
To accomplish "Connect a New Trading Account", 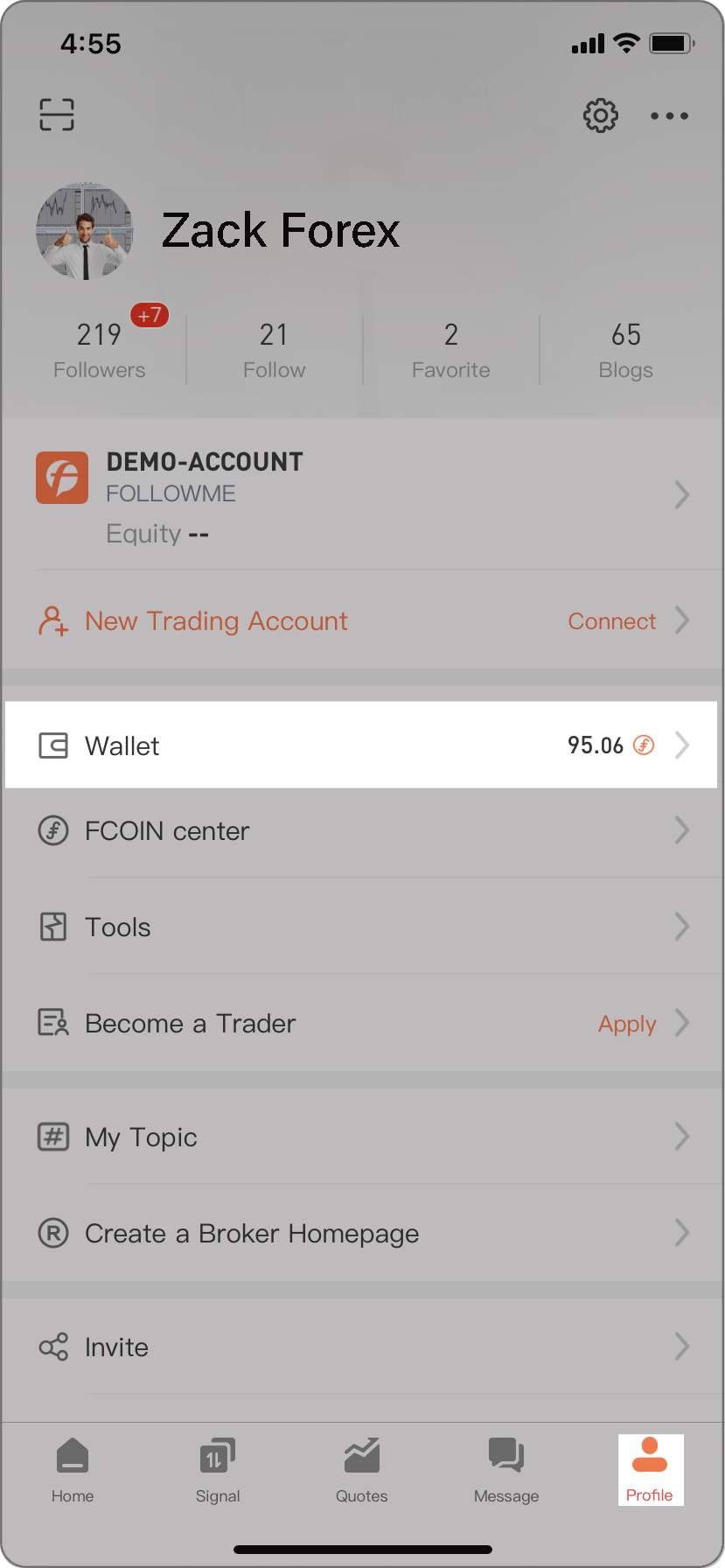I will (x=362, y=621).
